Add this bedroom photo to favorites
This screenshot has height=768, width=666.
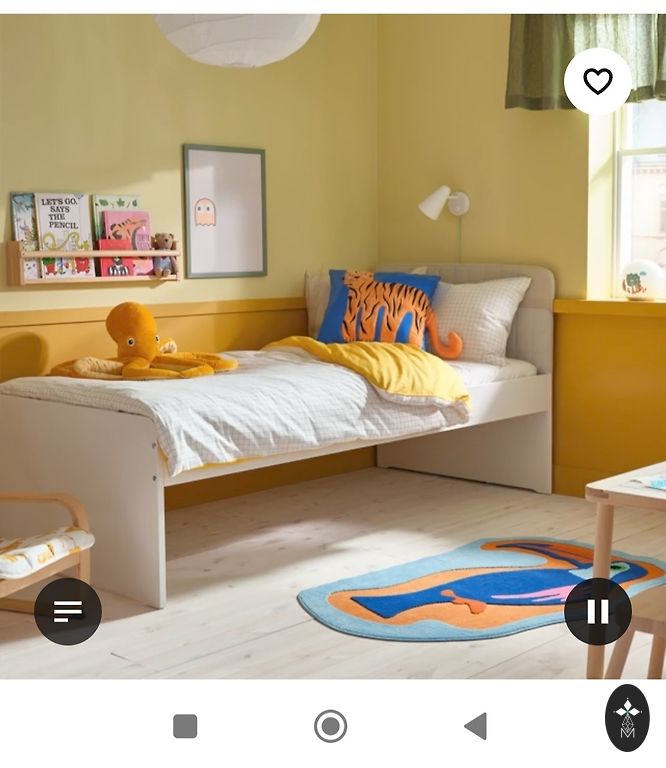click(598, 81)
